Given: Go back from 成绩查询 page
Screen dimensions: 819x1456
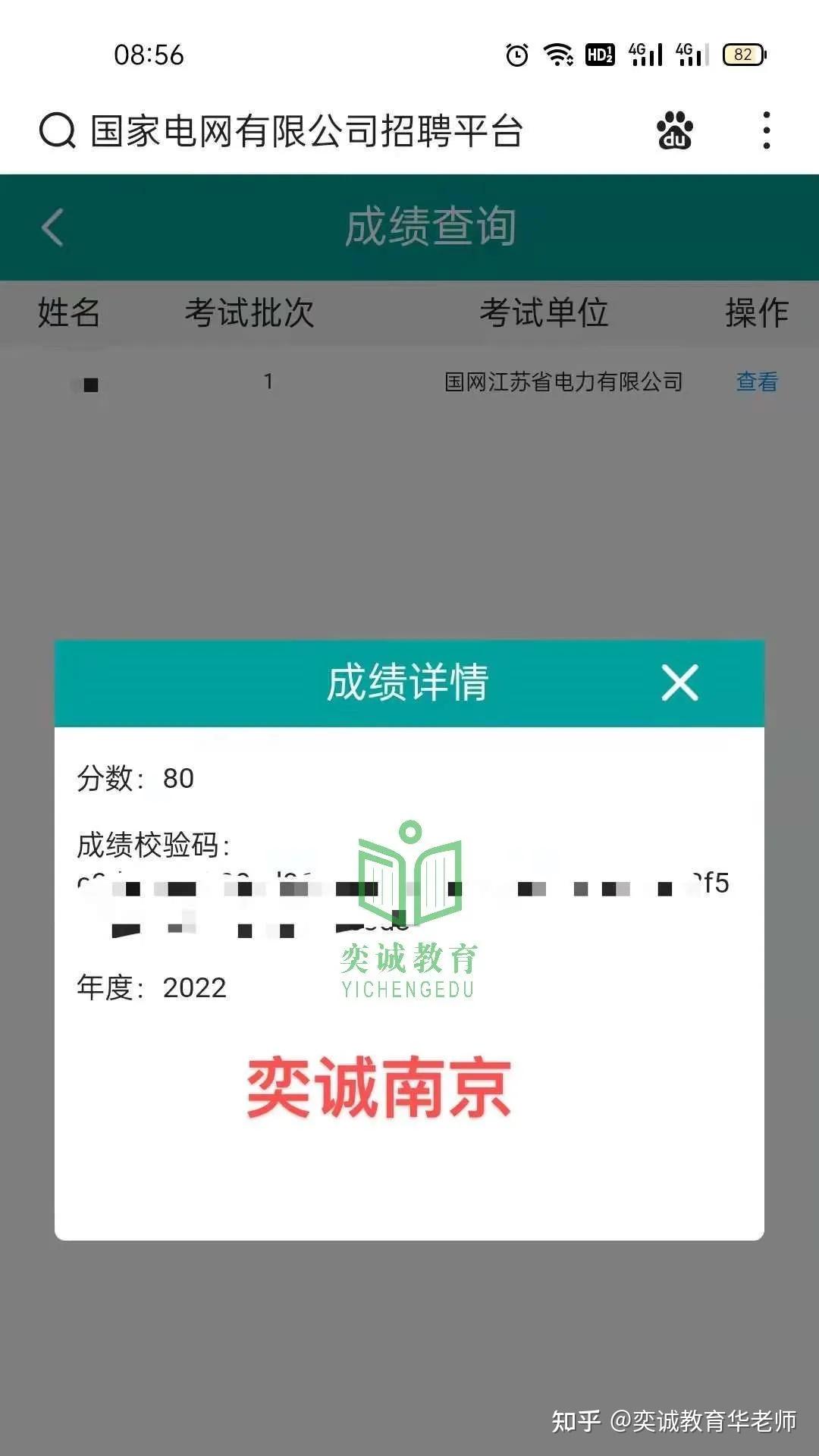Looking at the screenshot, I should coord(52,227).
